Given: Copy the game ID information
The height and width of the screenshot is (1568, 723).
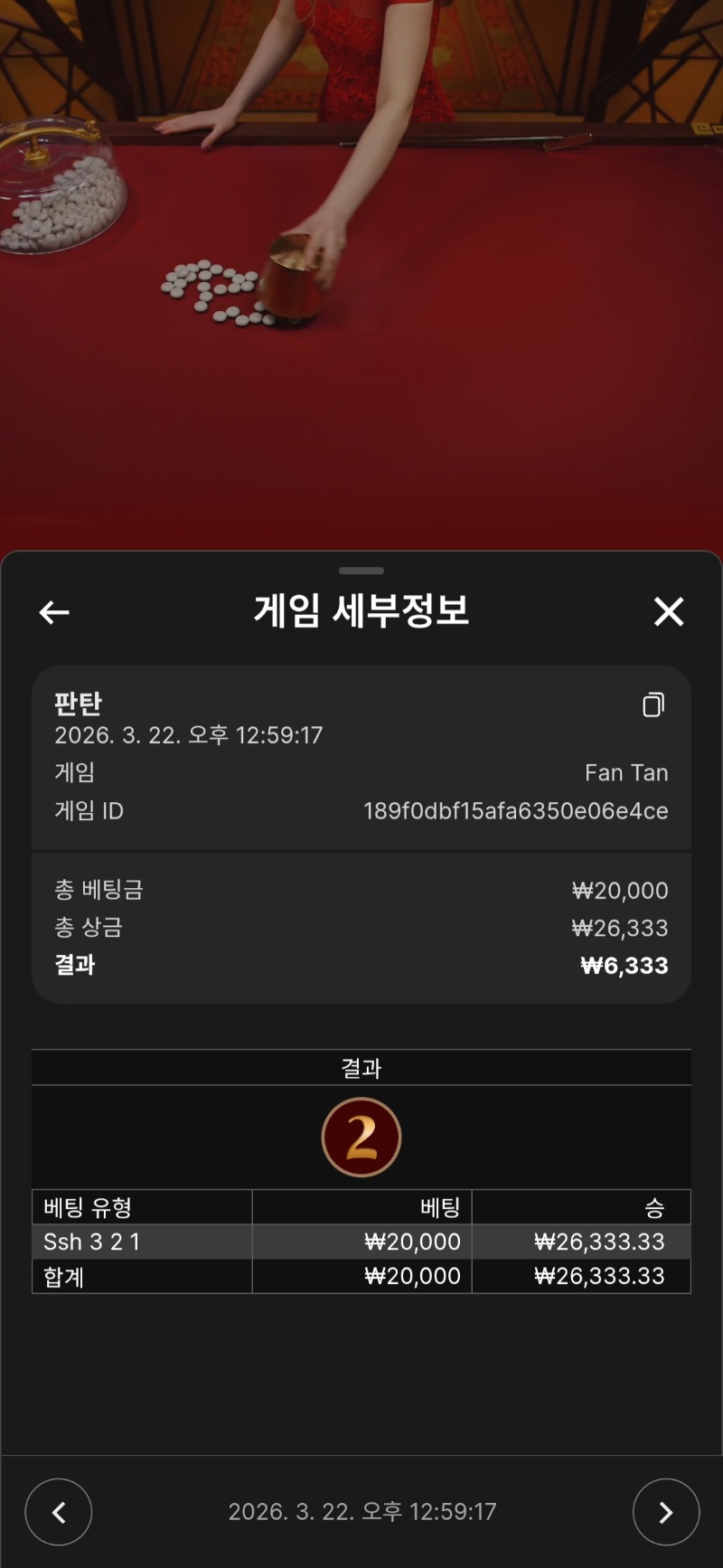Looking at the screenshot, I should pos(653,704).
